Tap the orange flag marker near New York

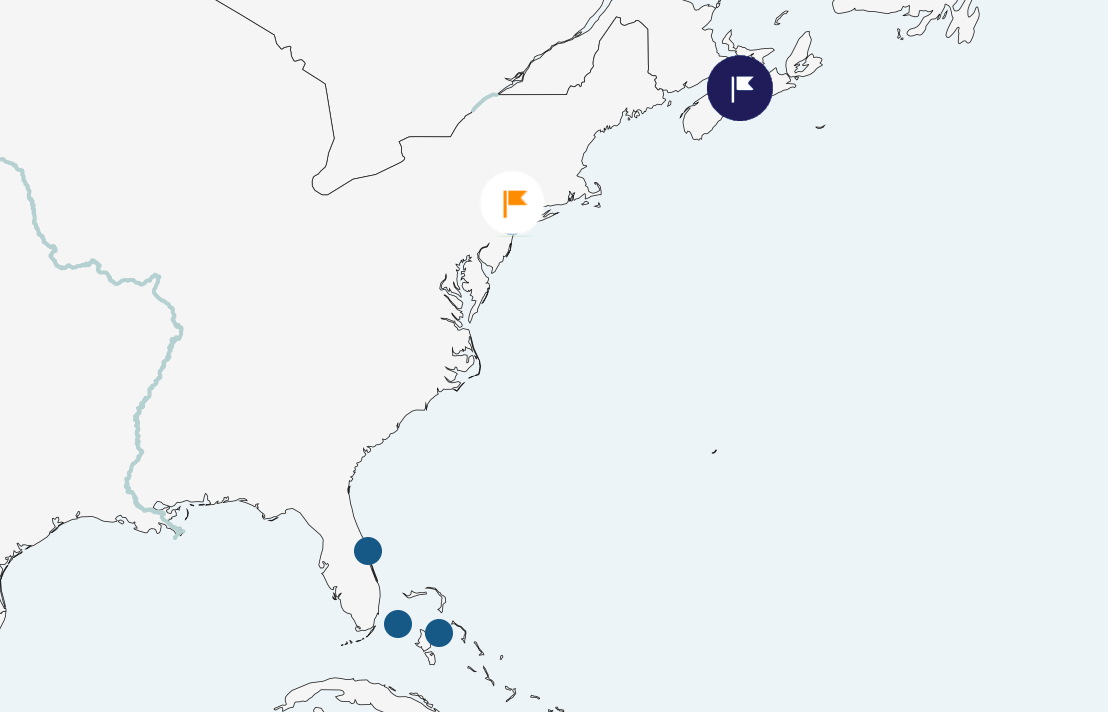pos(512,203)
